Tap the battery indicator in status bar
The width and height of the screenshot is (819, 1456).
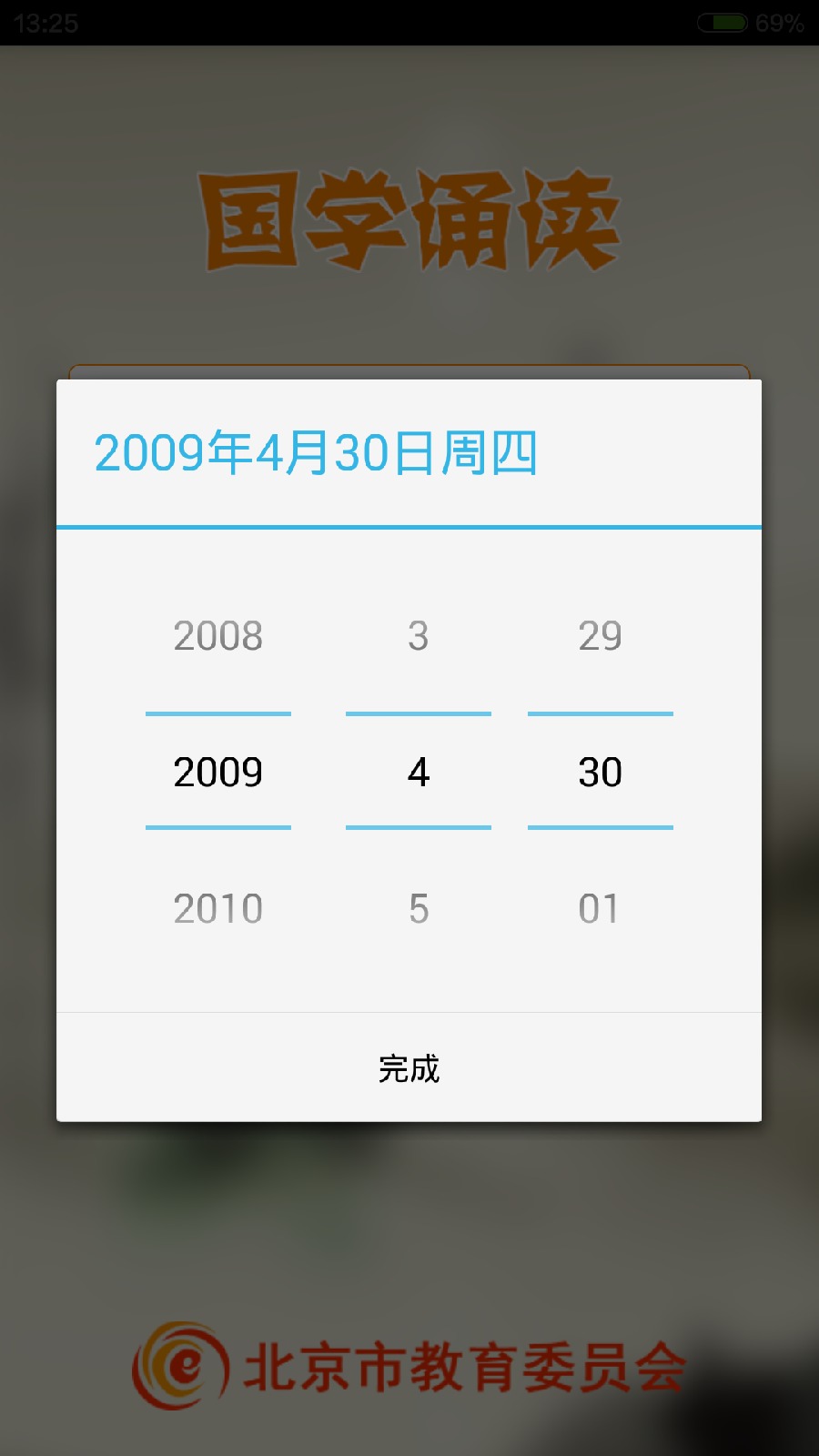(x=722, y=25)
